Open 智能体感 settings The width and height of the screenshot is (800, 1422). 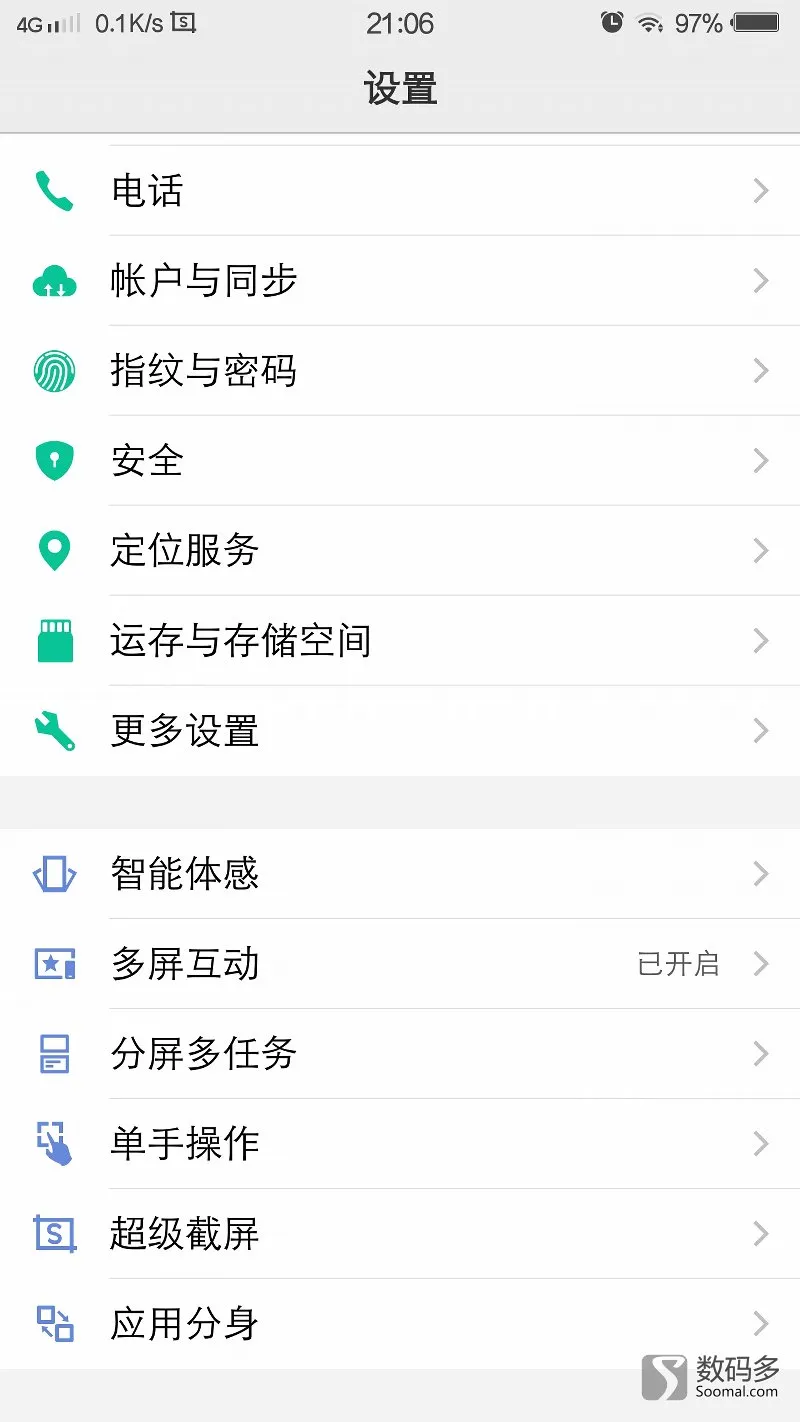pos(400,874)
